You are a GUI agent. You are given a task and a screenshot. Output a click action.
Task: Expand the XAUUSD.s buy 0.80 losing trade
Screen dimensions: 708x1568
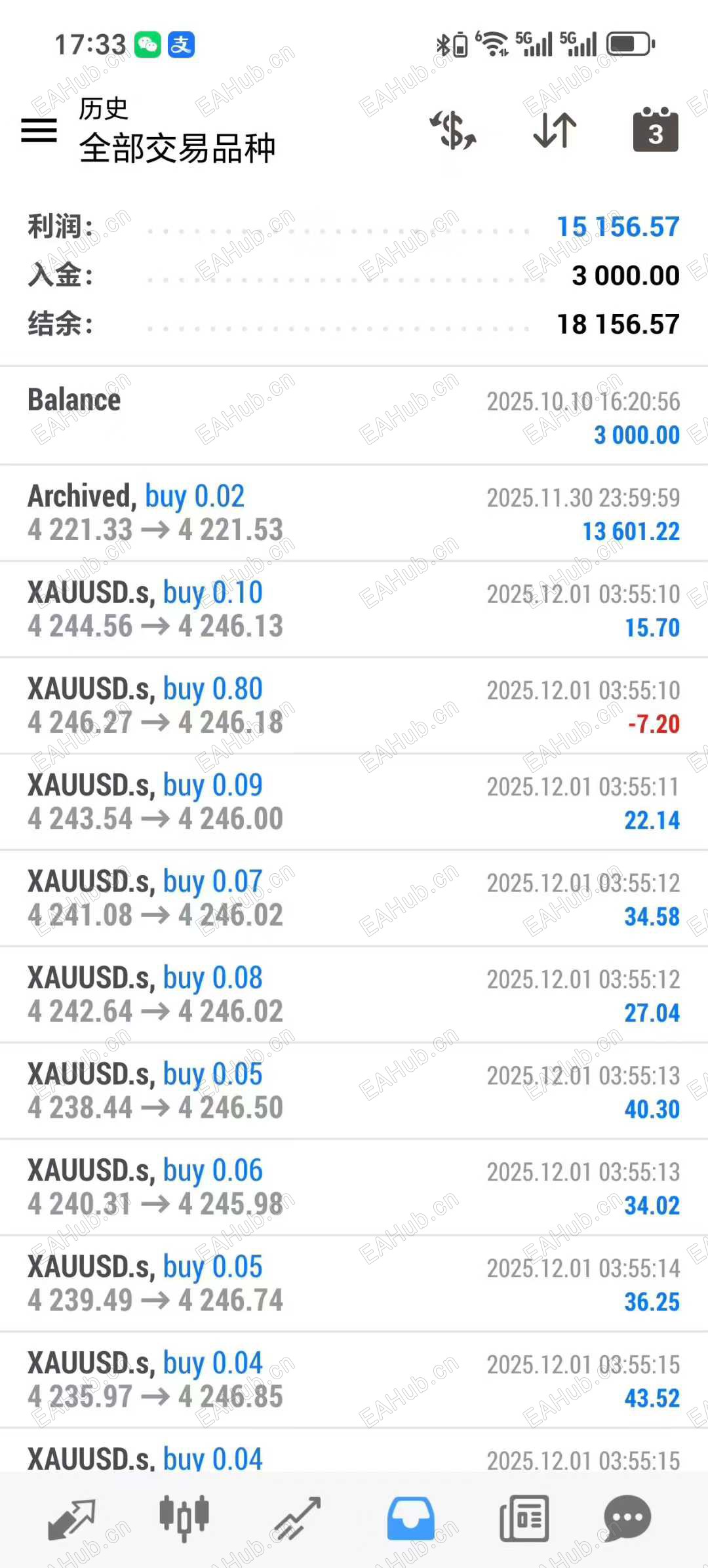[354, 706]
